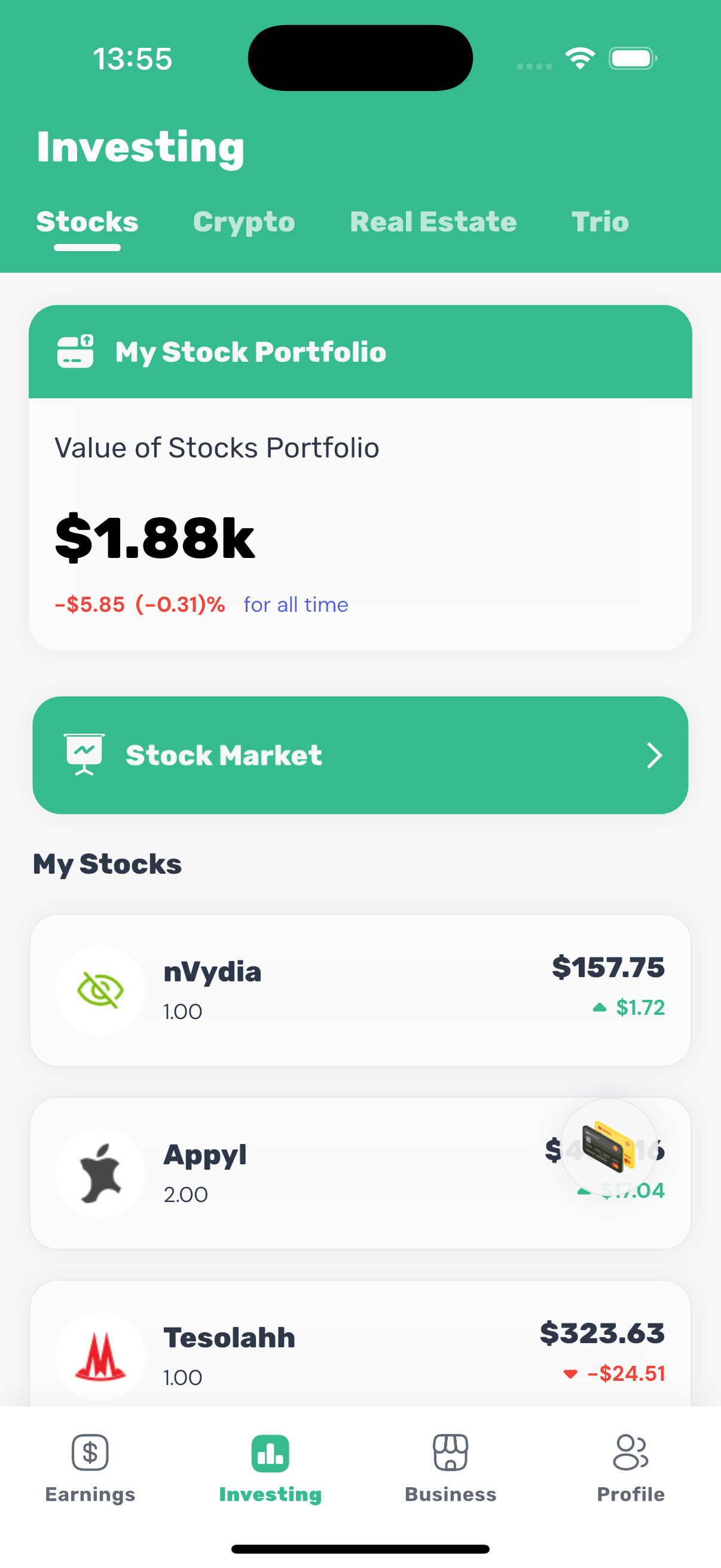The width and height of the screenshot is (721, 1568).
Task: Tap the green up-arrow indicator next to $1.72
Action: (x=598, y=1008)
